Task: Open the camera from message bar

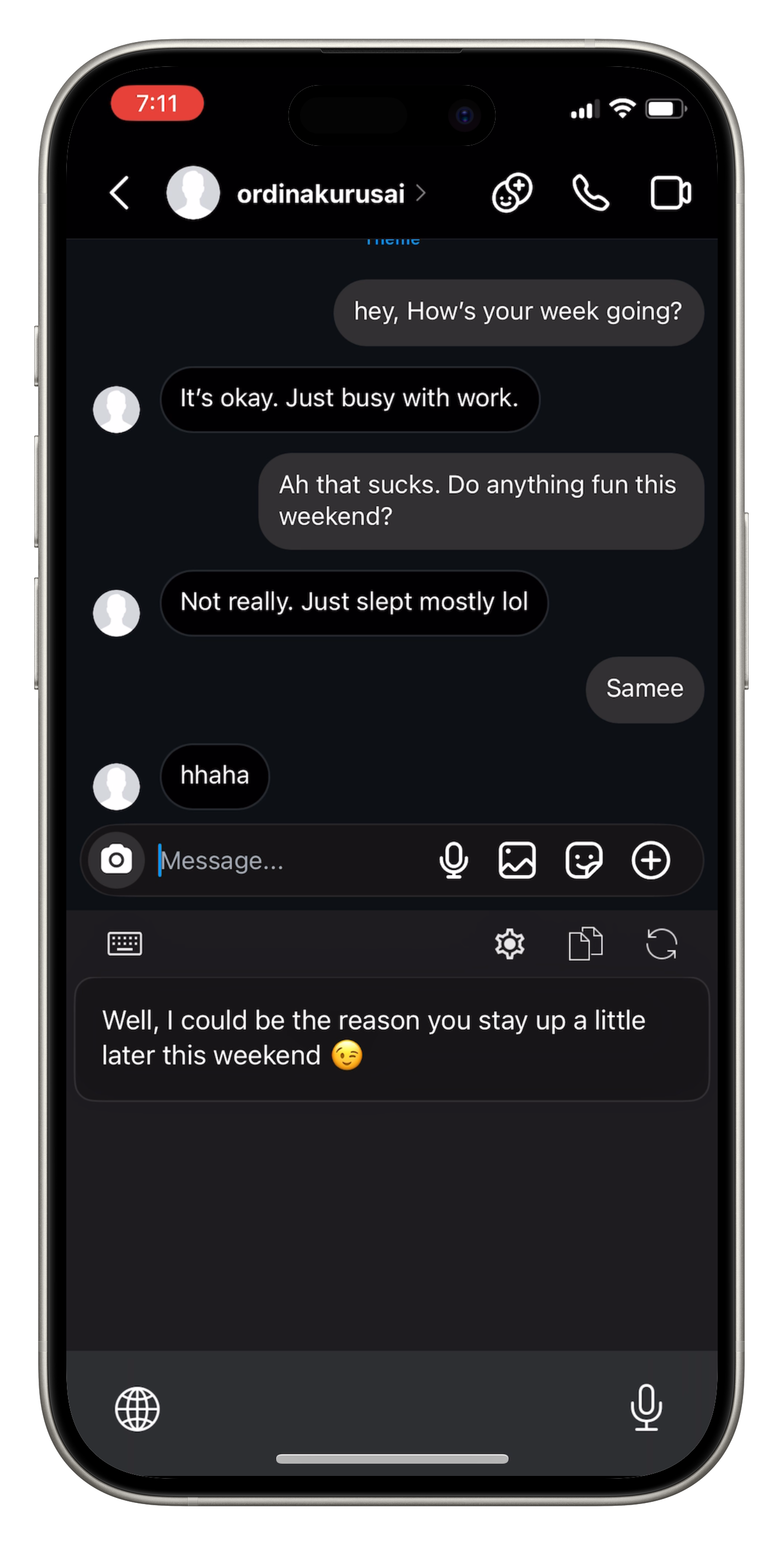Action: (x=117, y=860)
